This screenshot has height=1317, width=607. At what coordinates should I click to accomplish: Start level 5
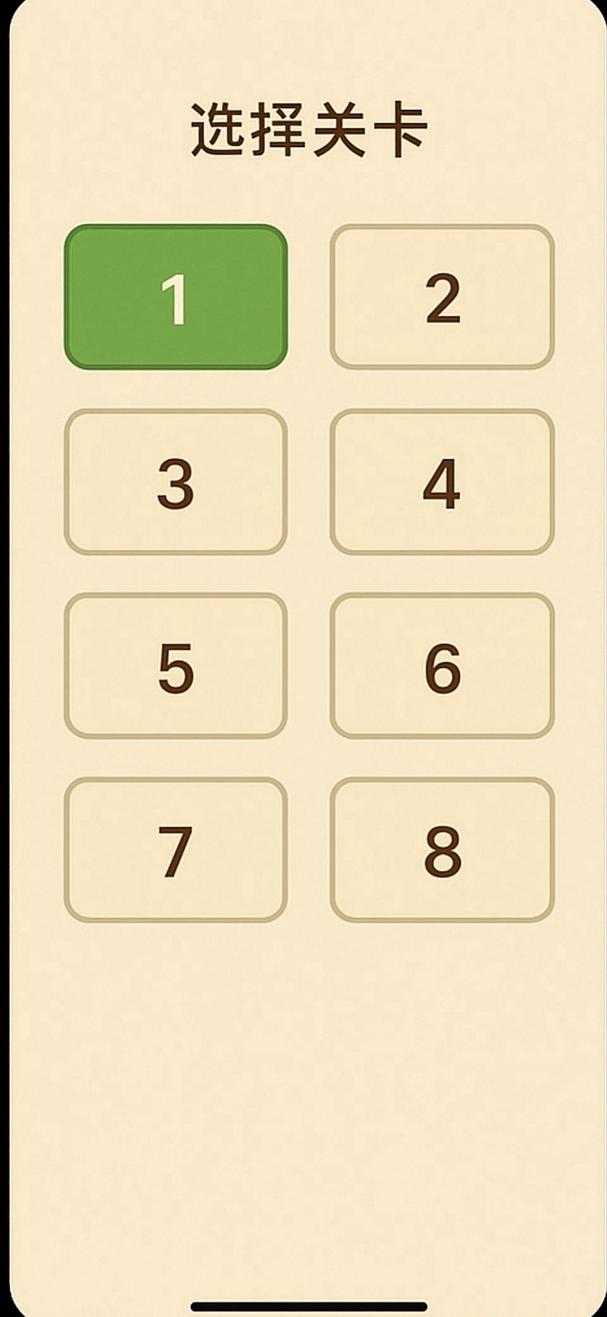point(176,666)
